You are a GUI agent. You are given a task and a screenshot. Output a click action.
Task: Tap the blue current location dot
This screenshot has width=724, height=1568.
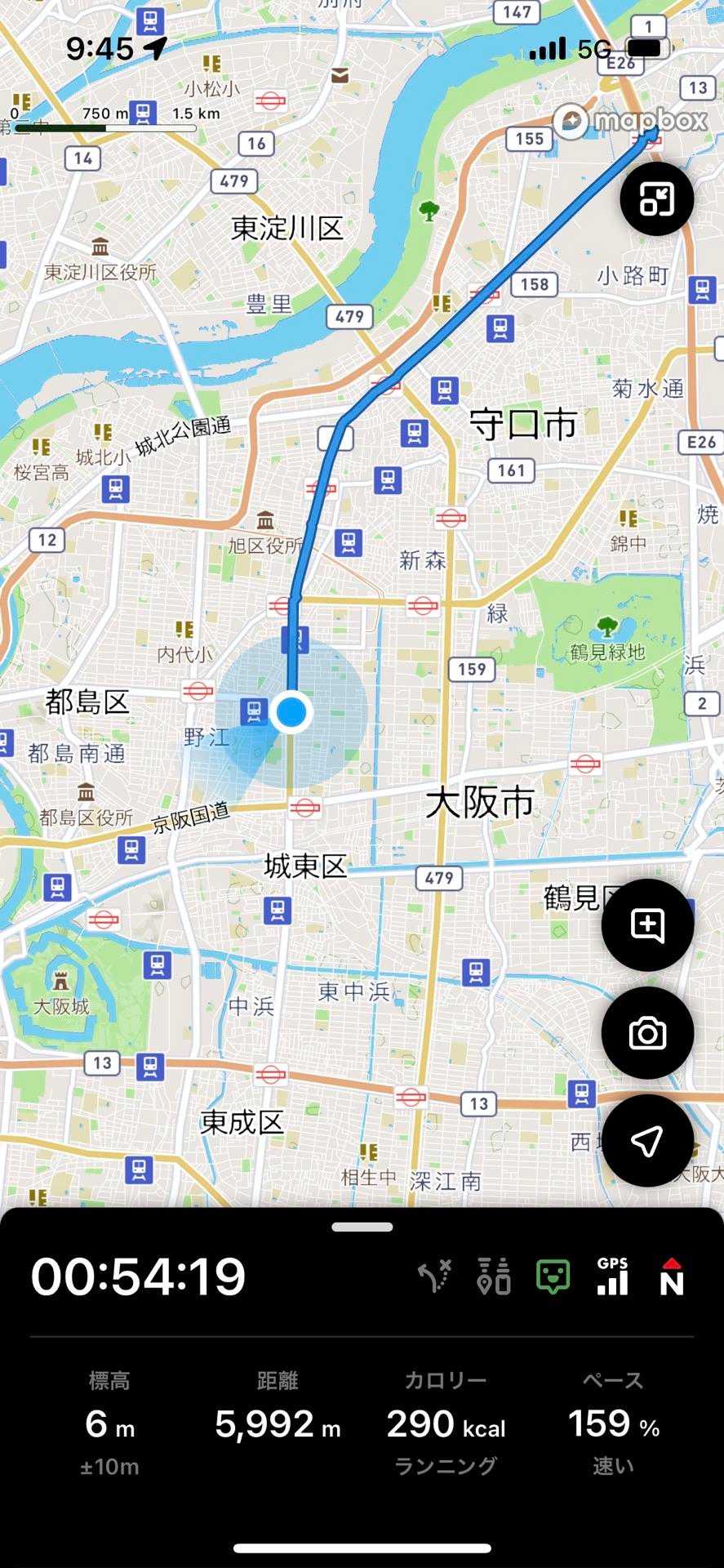[x=291, y=711]
